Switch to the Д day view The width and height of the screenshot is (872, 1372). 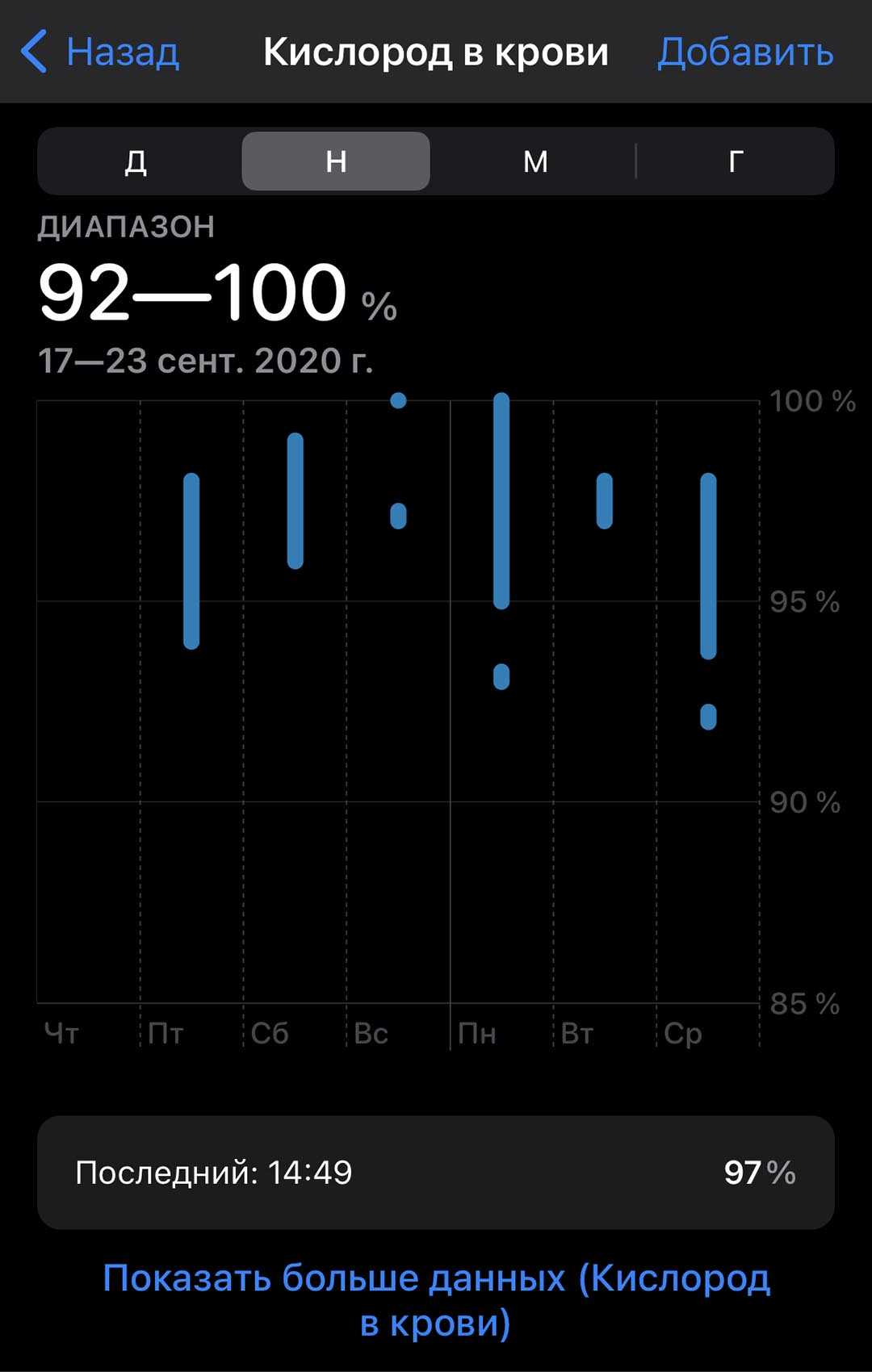pos(136,161)
